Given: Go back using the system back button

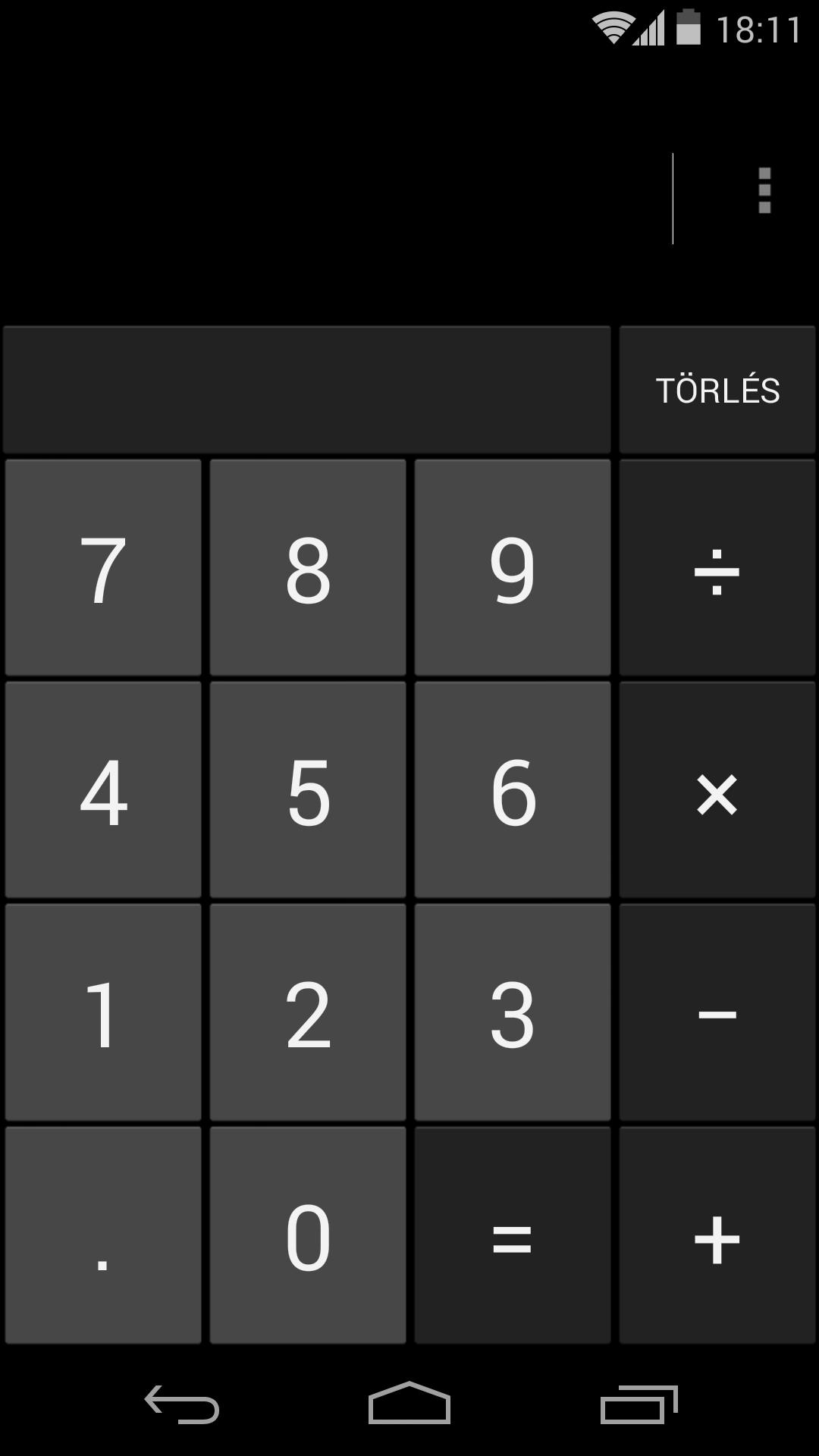Looking at the screenshot, I should pos(182,1404).
